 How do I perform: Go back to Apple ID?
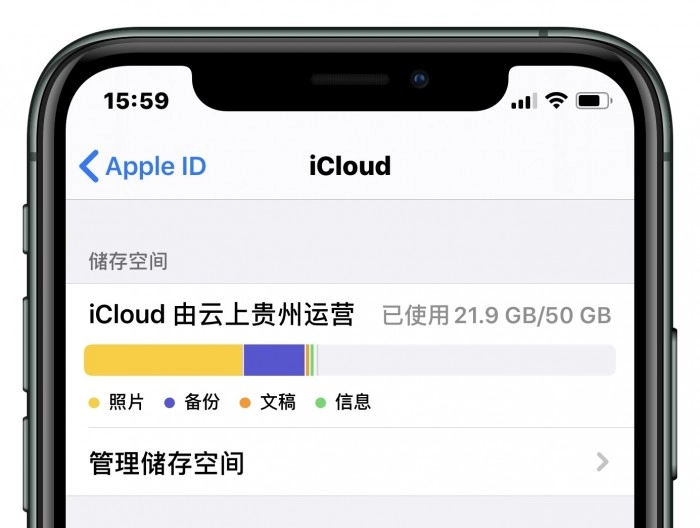click(x=142, y=166)
